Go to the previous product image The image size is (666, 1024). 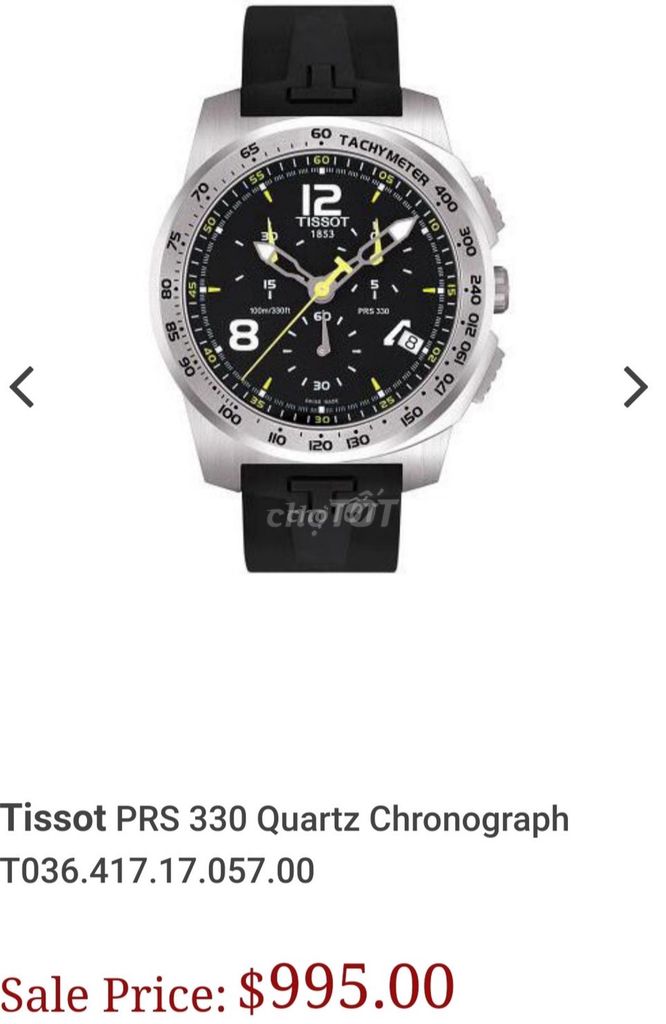(x=22, y=387)
